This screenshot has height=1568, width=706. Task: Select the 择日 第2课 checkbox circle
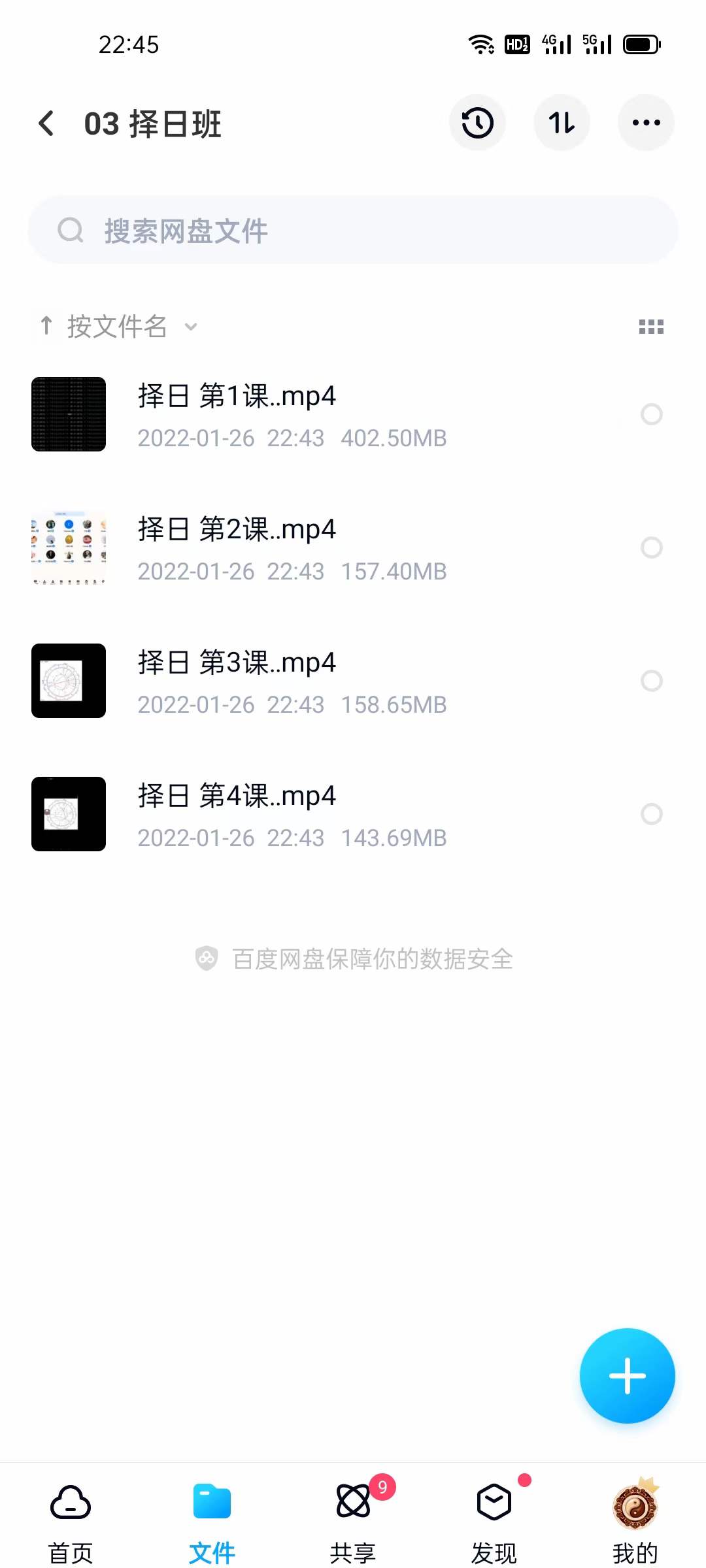coord(652,548)
